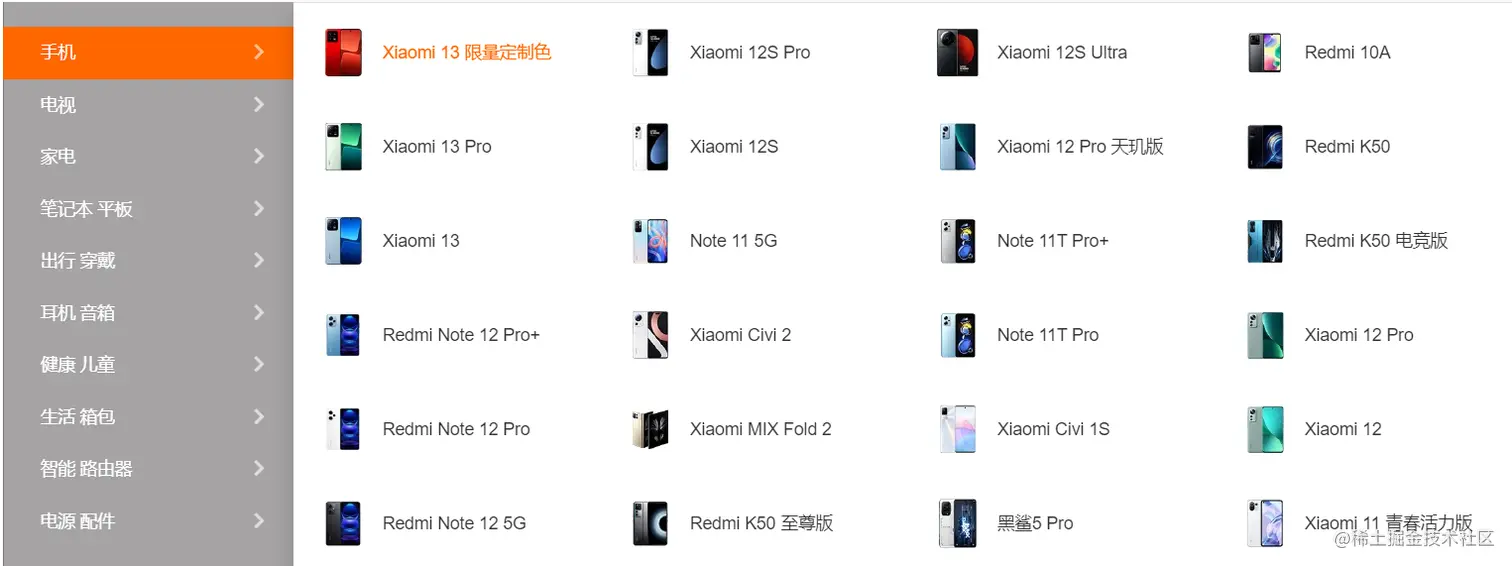Image resolution: width=1512 pixels, height=566 pixels.
Task: View the Xiaomi MIX Fold 2
Action: pyautogui.click(x=760, y=428)
